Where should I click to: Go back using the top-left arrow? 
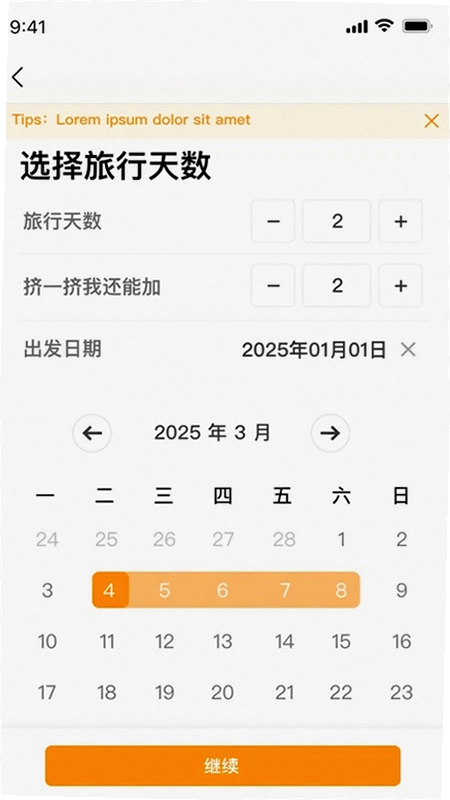click(x=18, y=78)
